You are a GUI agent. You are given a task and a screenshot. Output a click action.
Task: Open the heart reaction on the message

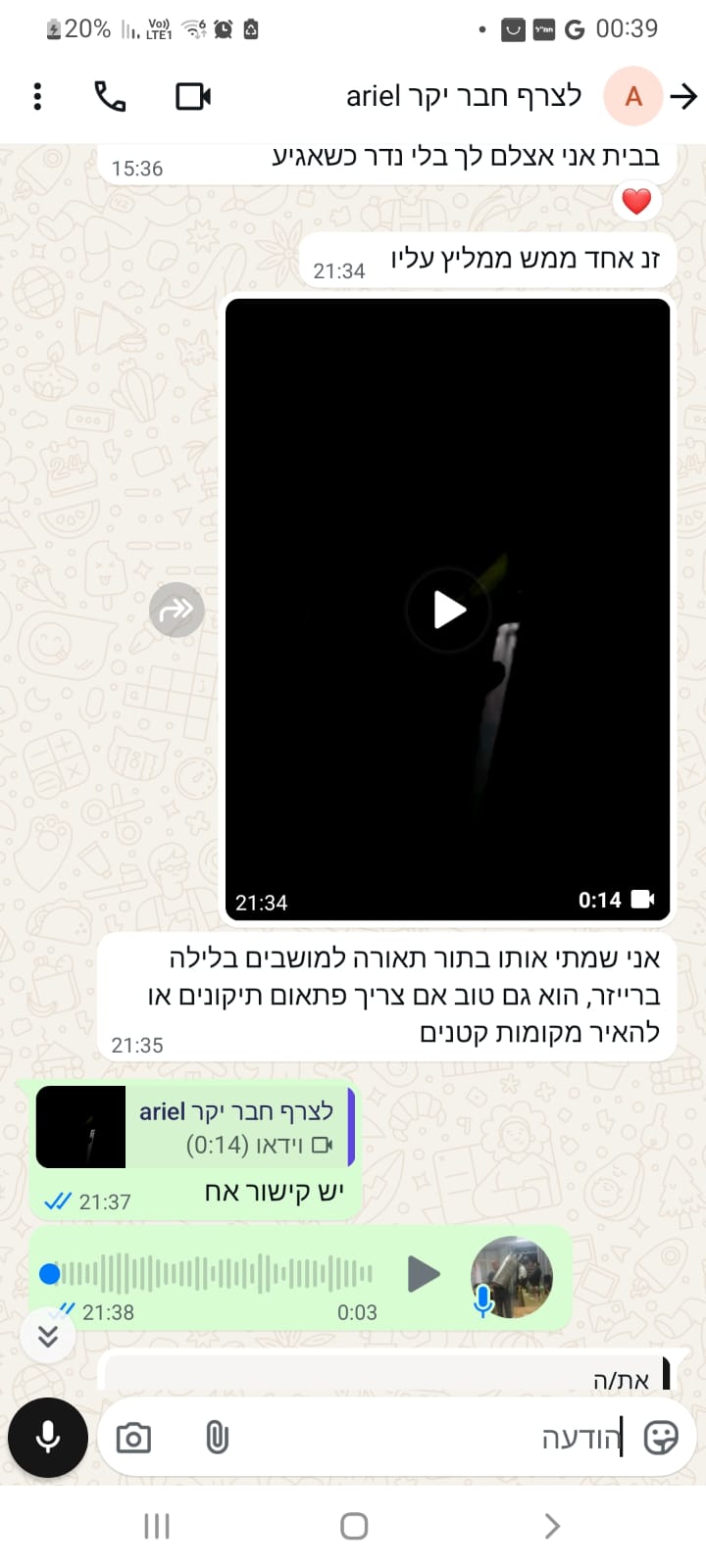[x=636, y=201]
